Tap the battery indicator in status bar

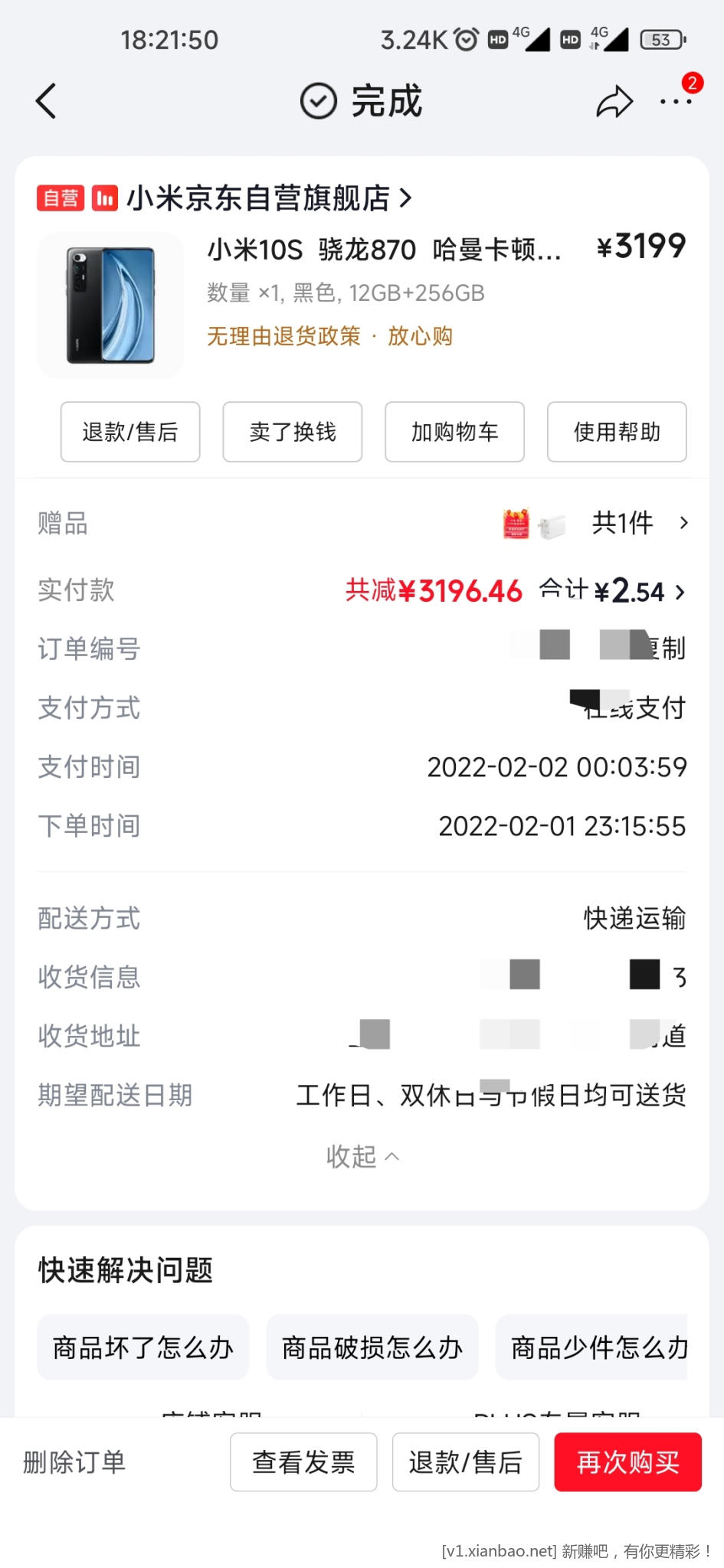coord(660,40)
